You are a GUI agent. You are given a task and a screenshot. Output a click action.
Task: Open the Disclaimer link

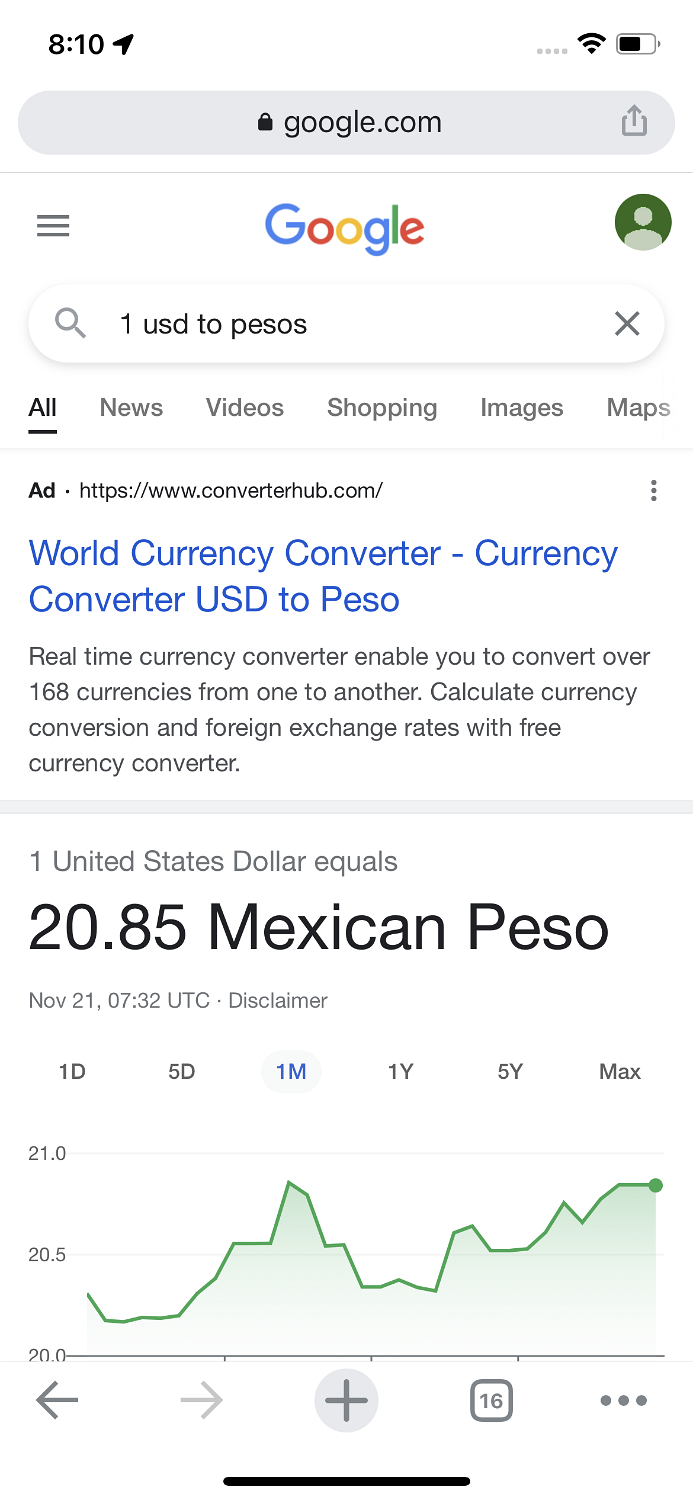click(278, 1000)
